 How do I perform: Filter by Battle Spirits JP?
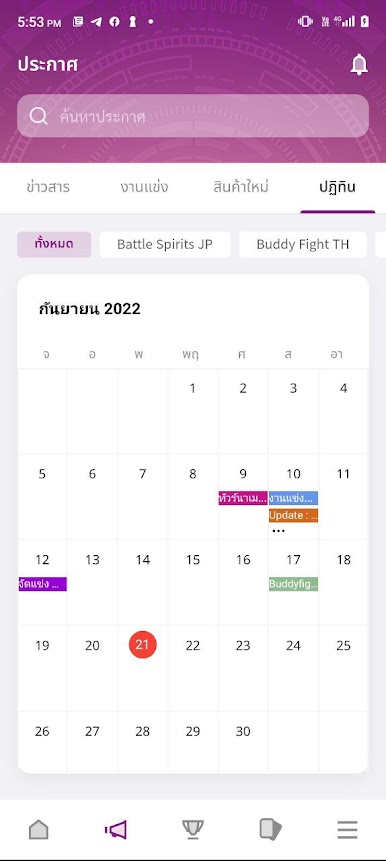point(165,244)
